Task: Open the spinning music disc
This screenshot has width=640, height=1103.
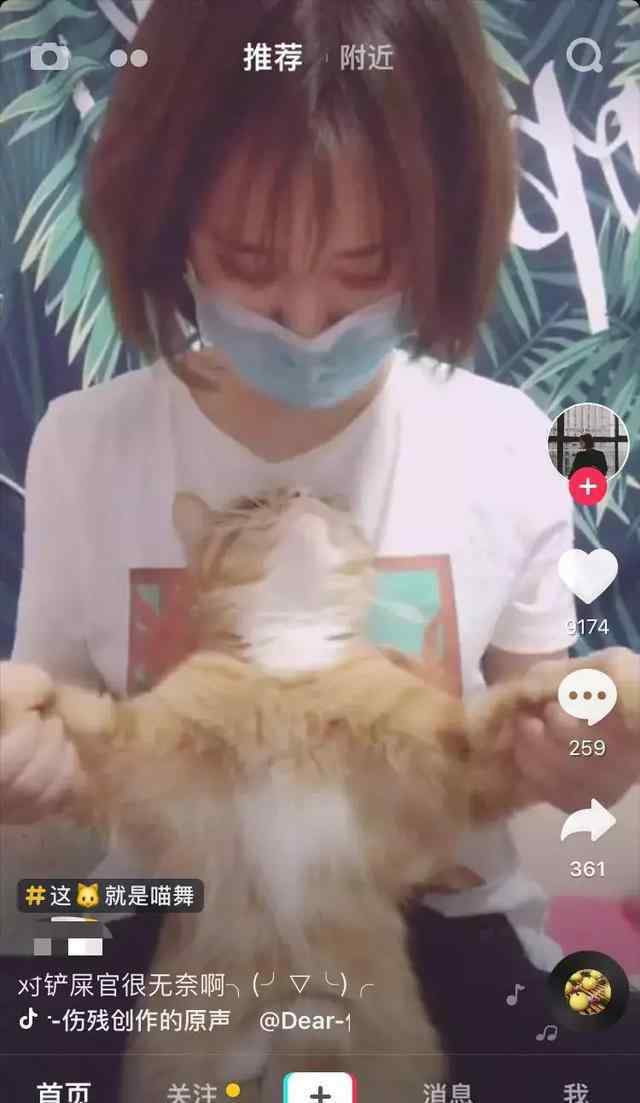Action: coord(588,992)
